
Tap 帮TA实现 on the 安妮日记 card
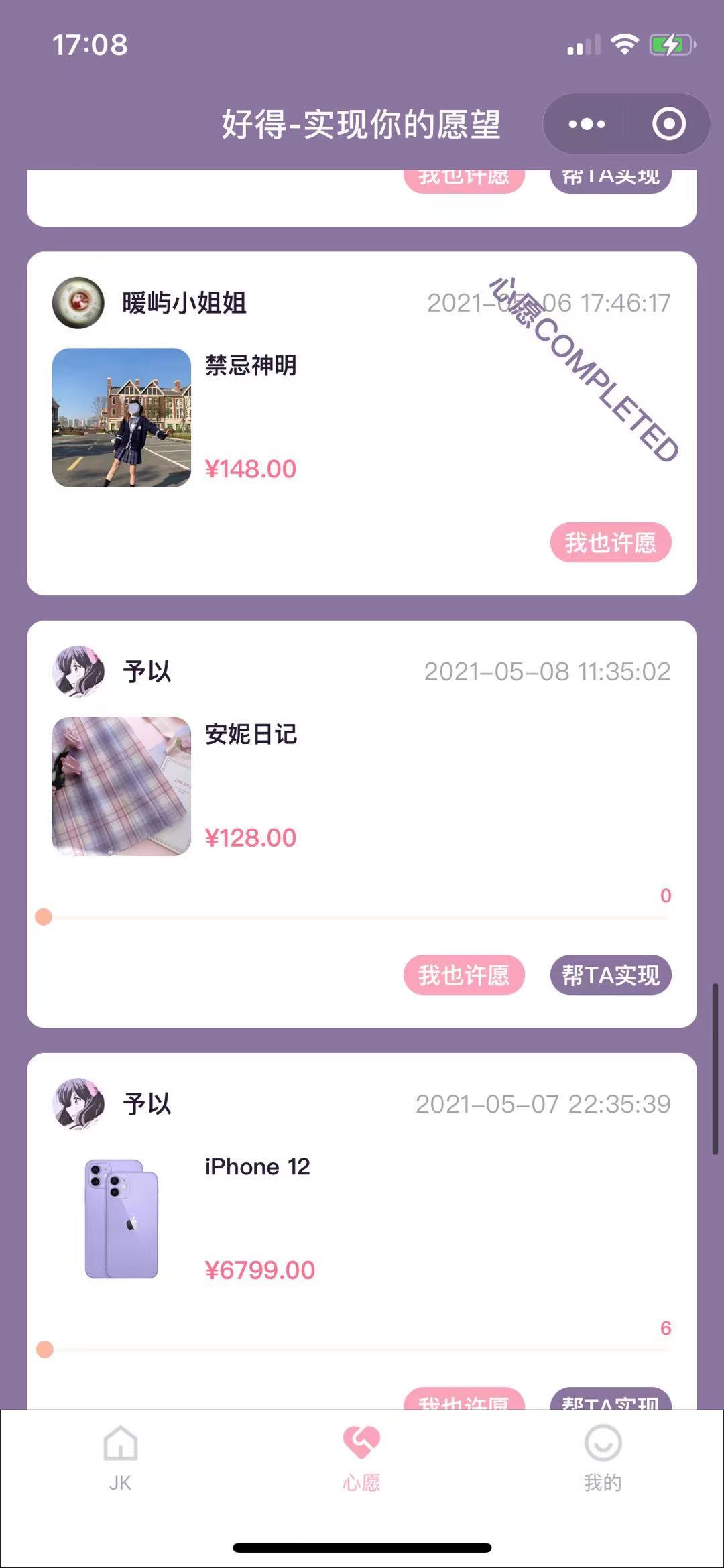coord(611,975)
